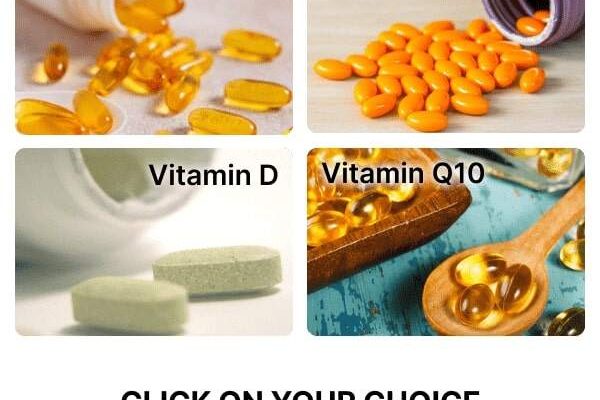
Task: Choose the Vitamin Q10 tile
Action: pos(445,242)
